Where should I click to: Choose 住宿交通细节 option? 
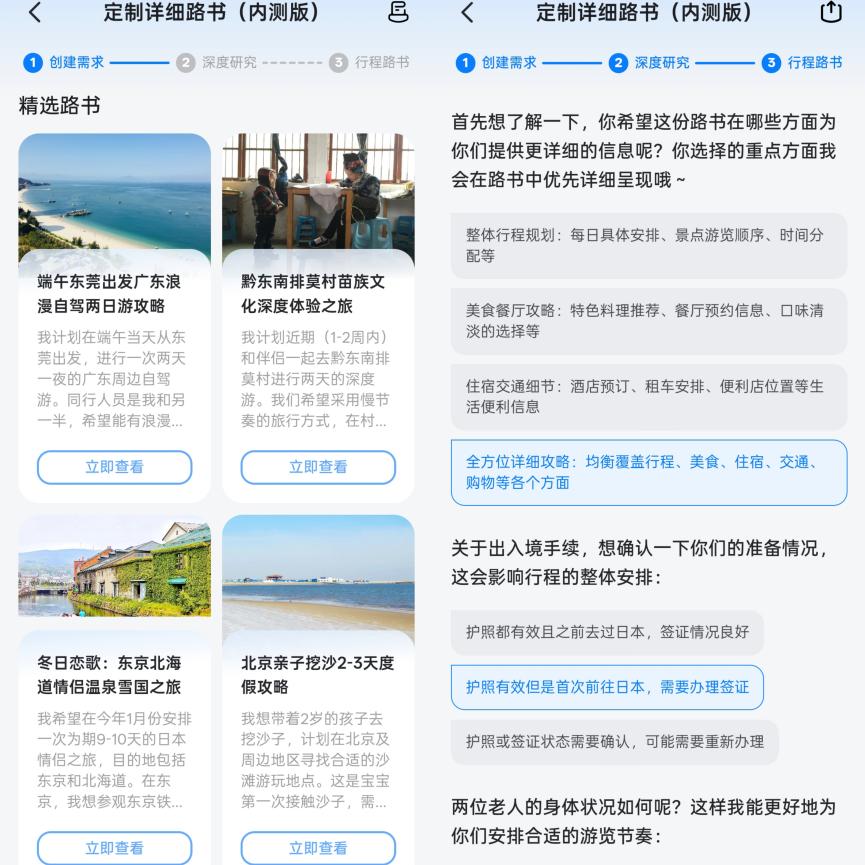[648, 396]
